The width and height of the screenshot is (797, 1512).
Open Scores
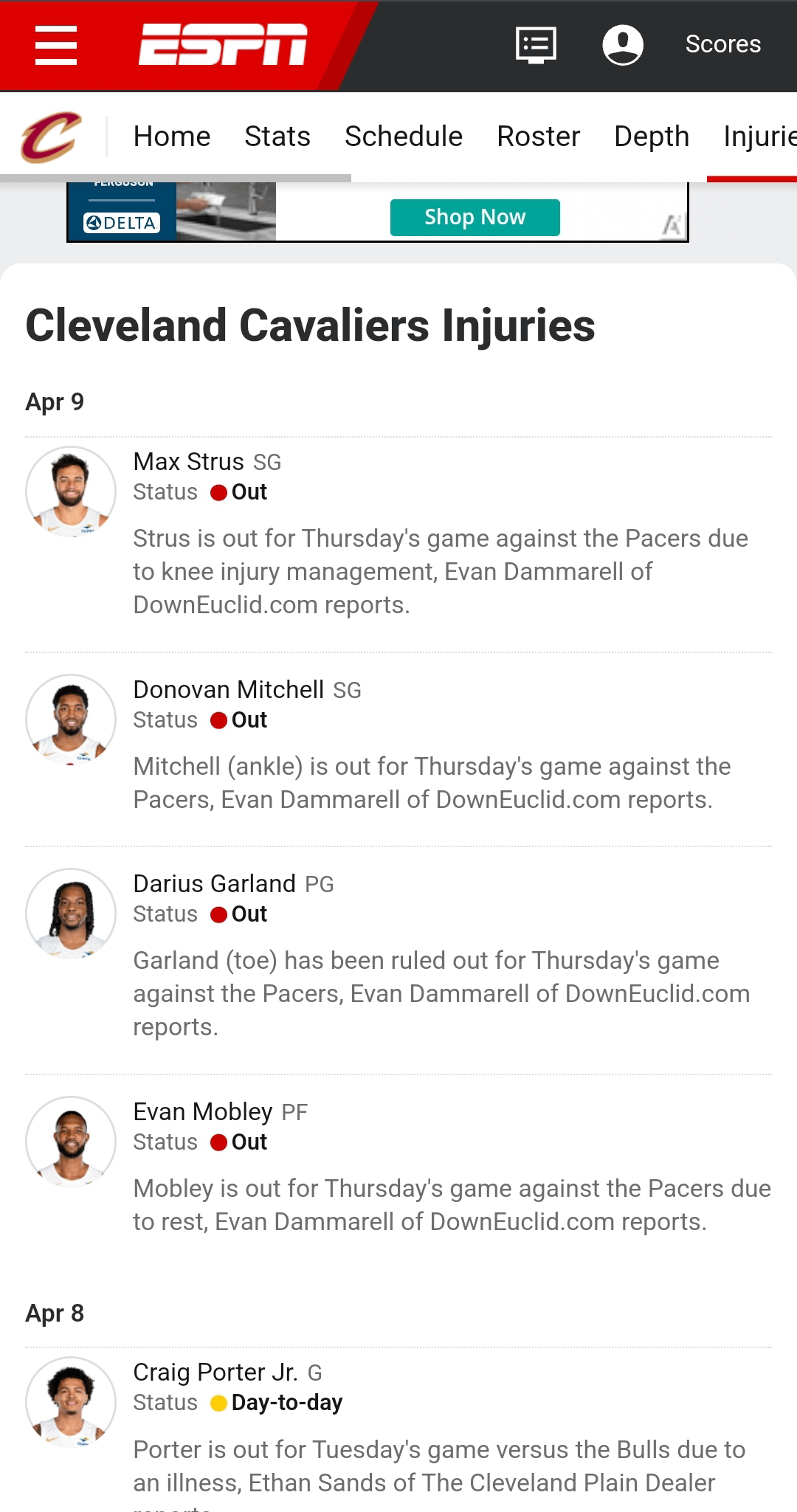click(722, 44)
